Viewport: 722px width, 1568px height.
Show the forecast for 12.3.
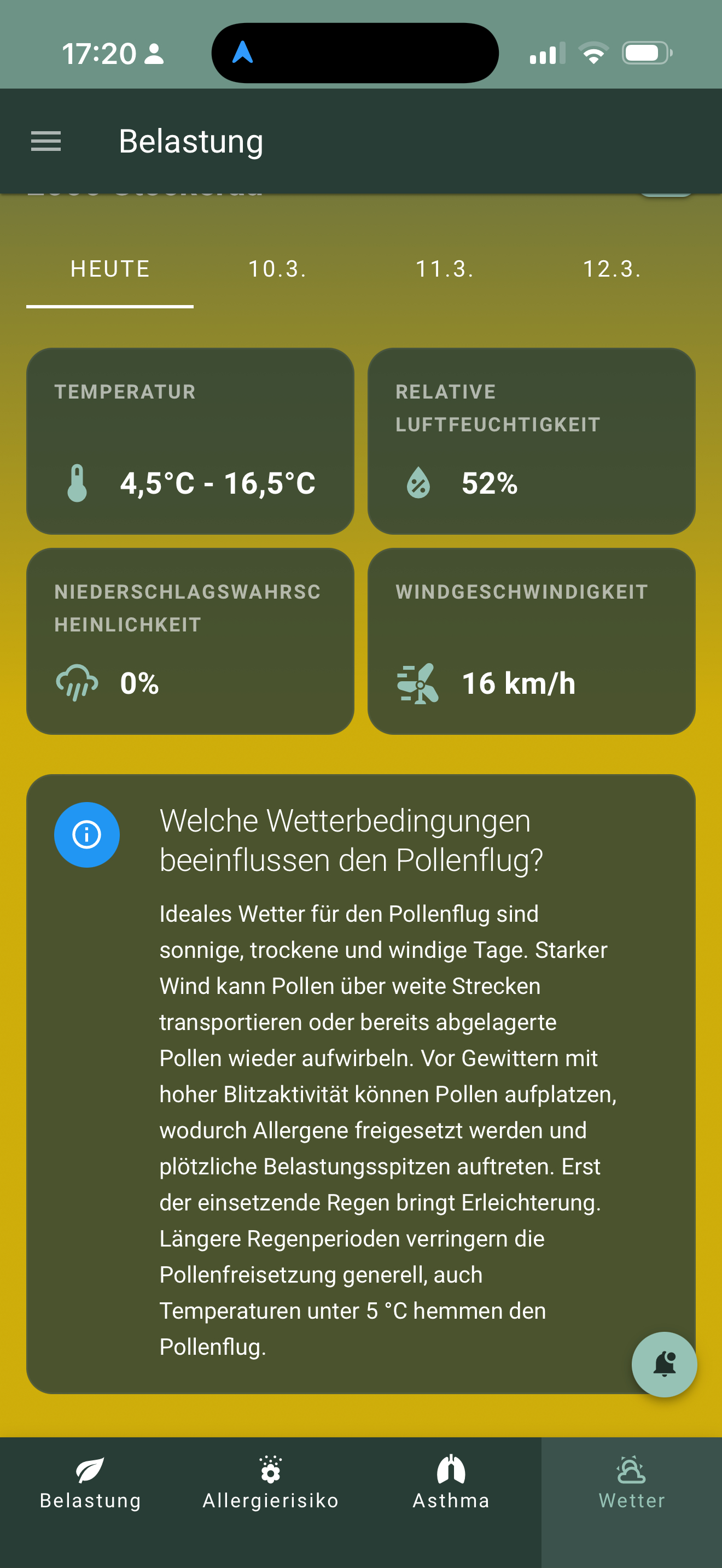pos(613,269)
